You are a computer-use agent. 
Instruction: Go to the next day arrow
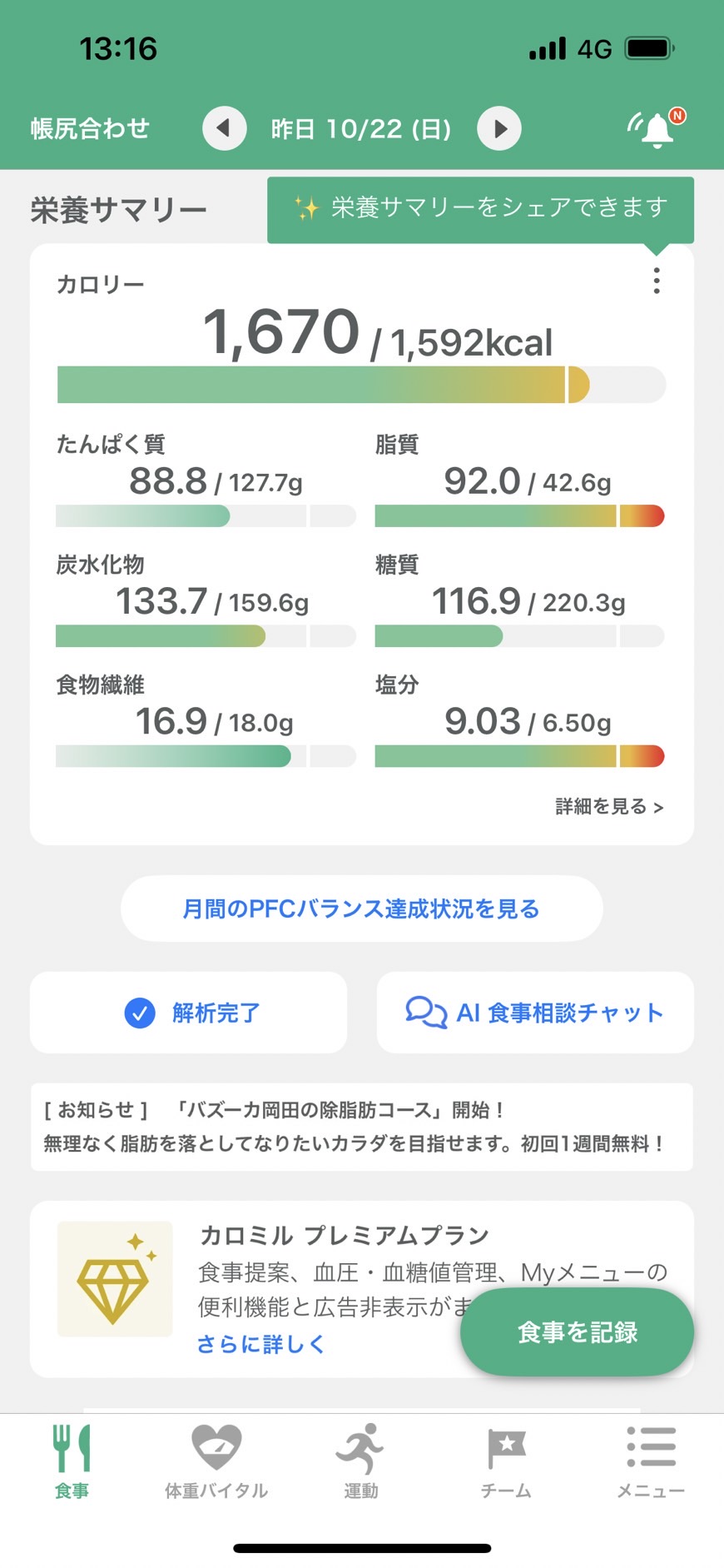click(499, 128)
